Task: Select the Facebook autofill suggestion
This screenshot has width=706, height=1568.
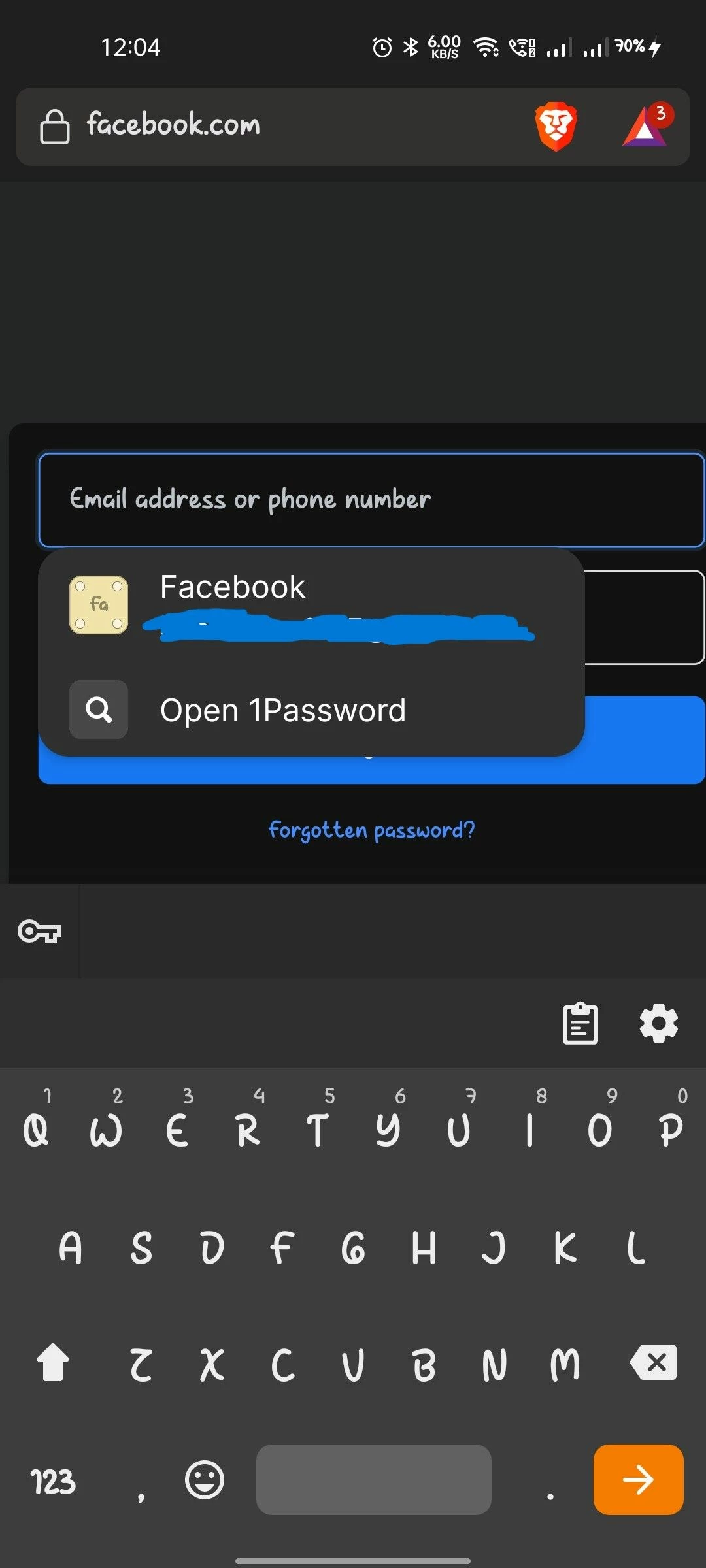Action: 311,606
